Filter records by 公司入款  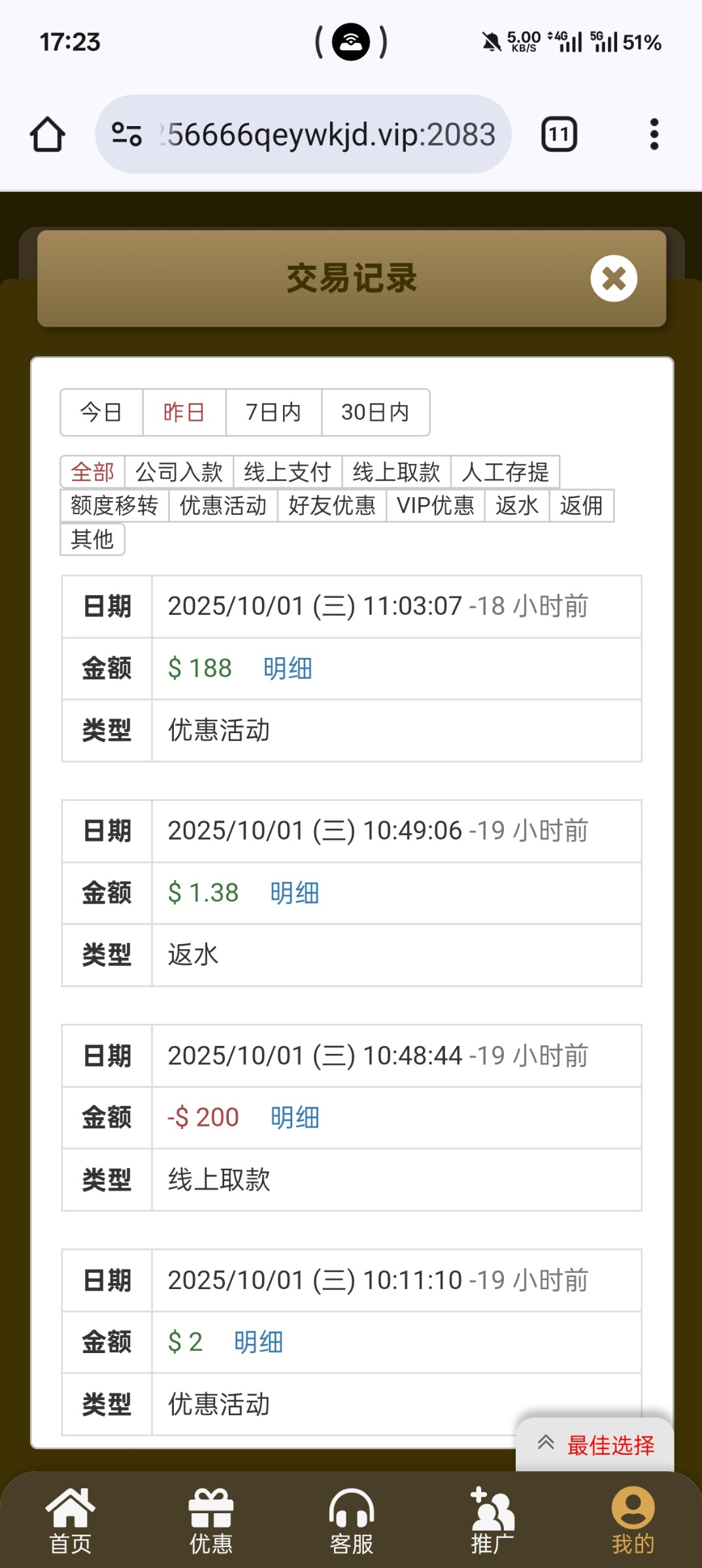click(179, 472)
